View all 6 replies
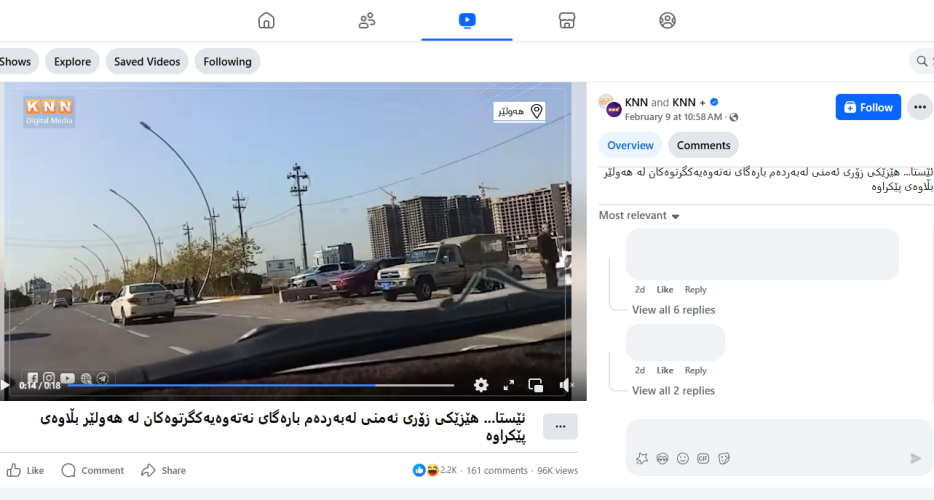Screen dimensions: 934x500 pos(673,310)
